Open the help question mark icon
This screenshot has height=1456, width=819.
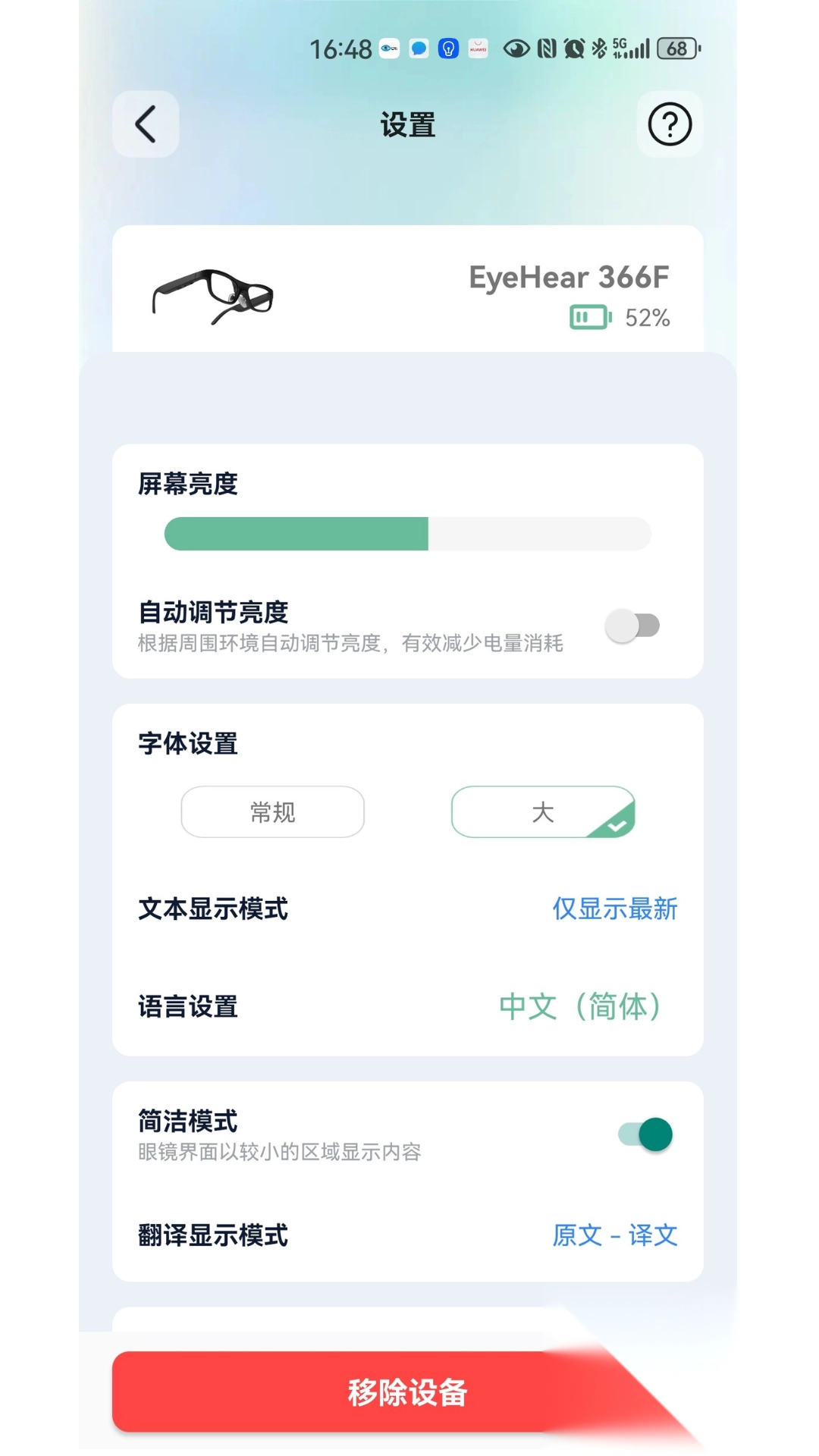(670, 124)
